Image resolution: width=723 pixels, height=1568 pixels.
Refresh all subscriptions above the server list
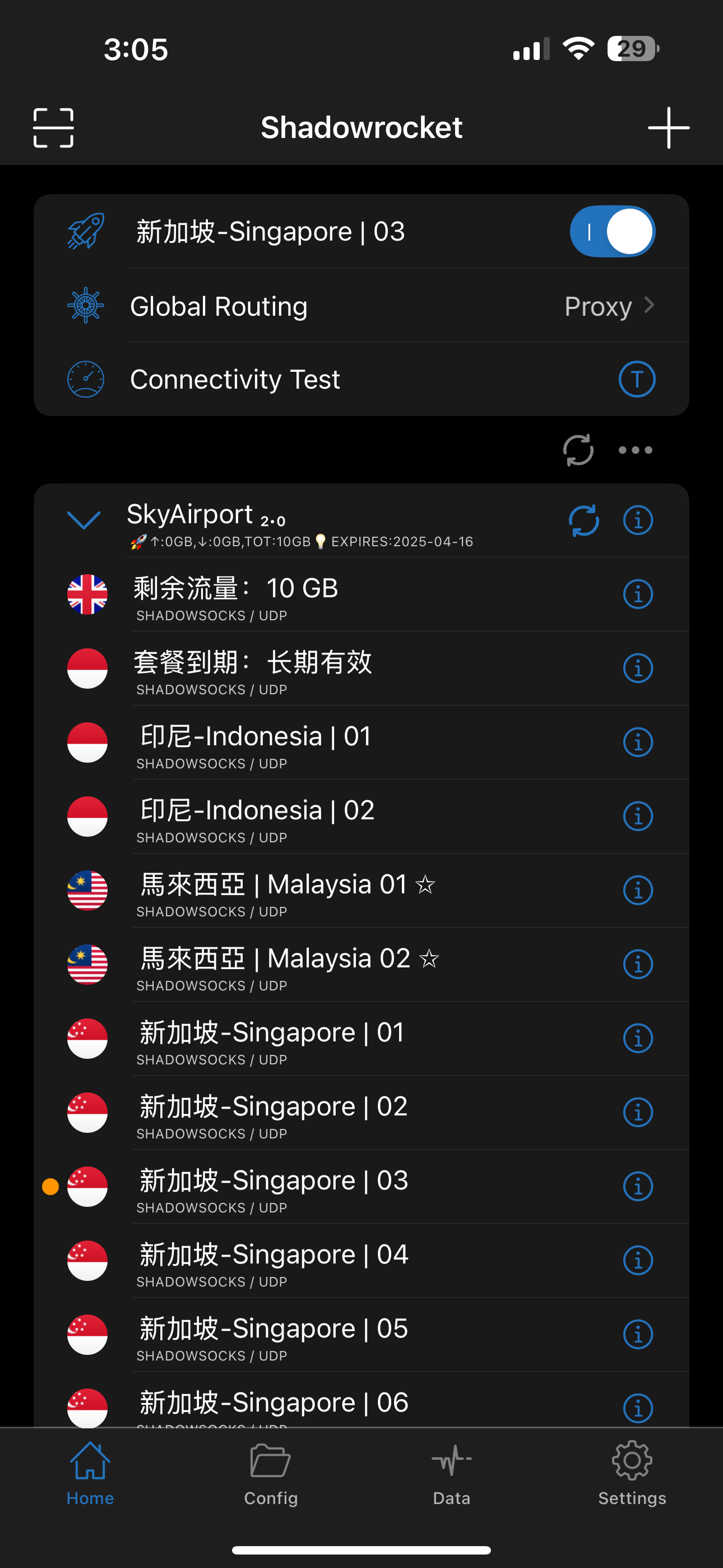577,450
